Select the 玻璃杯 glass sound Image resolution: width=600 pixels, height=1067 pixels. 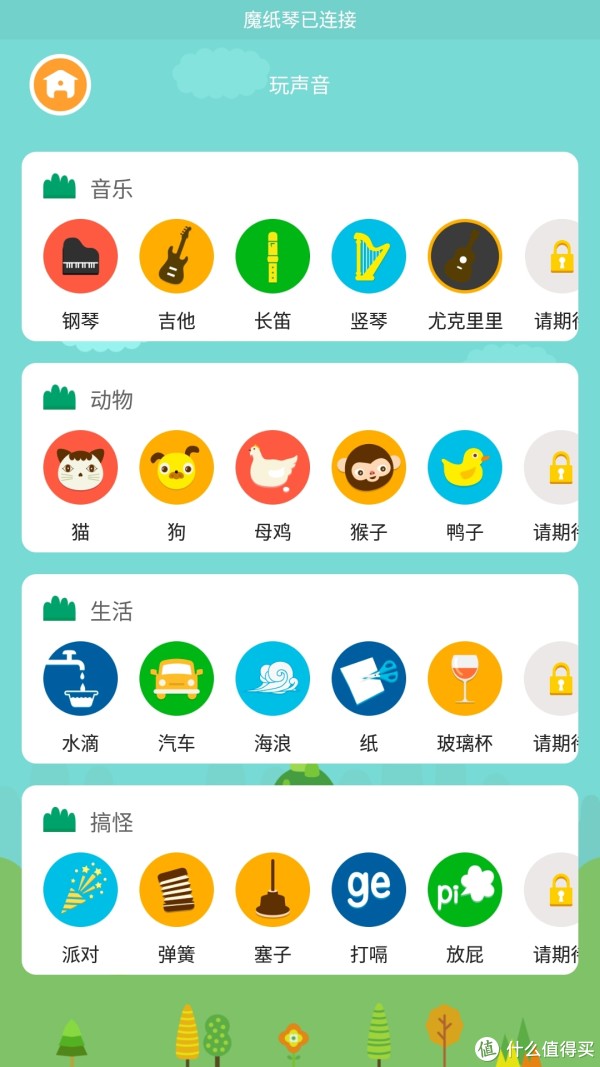point(465,678)
